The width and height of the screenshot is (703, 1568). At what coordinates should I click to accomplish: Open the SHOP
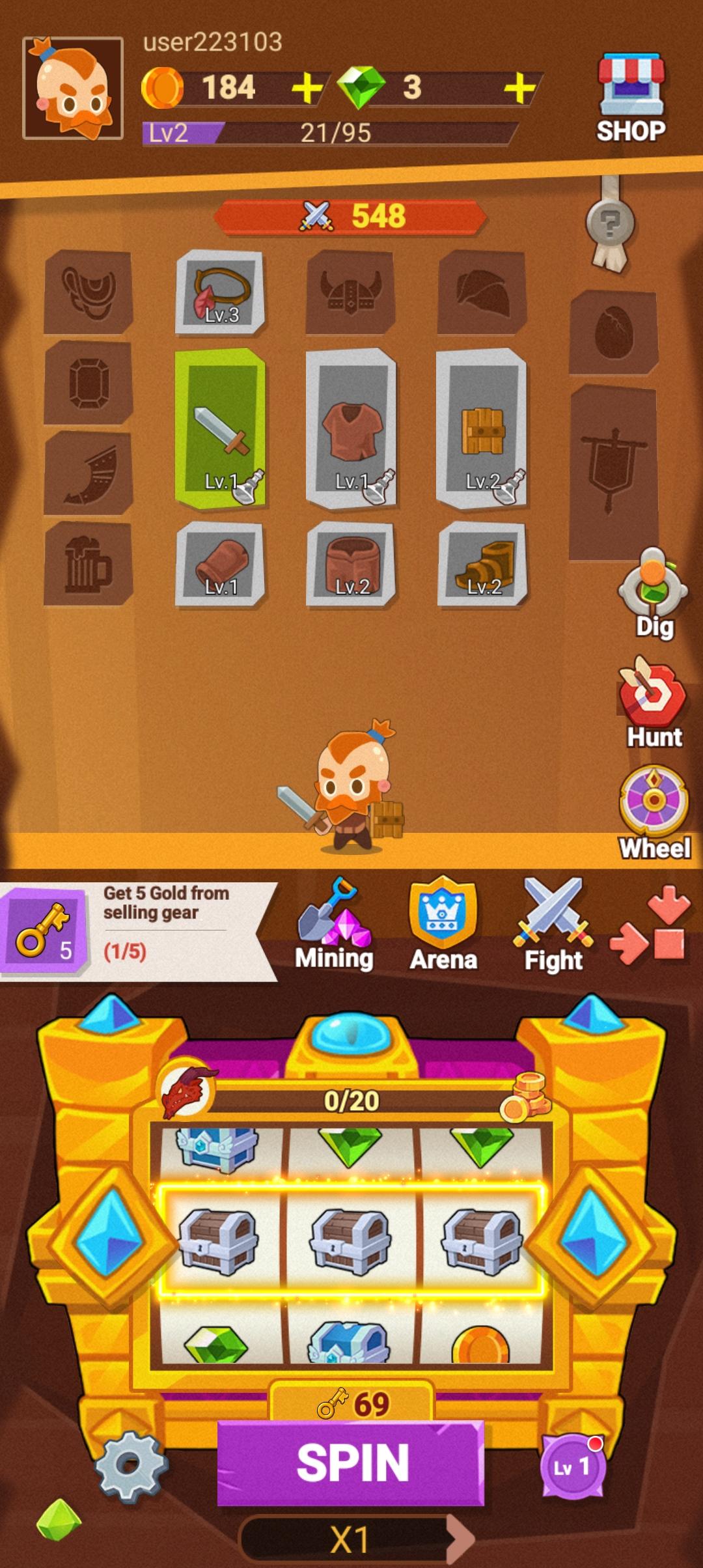pyautogui.click(x=631, y=98)
